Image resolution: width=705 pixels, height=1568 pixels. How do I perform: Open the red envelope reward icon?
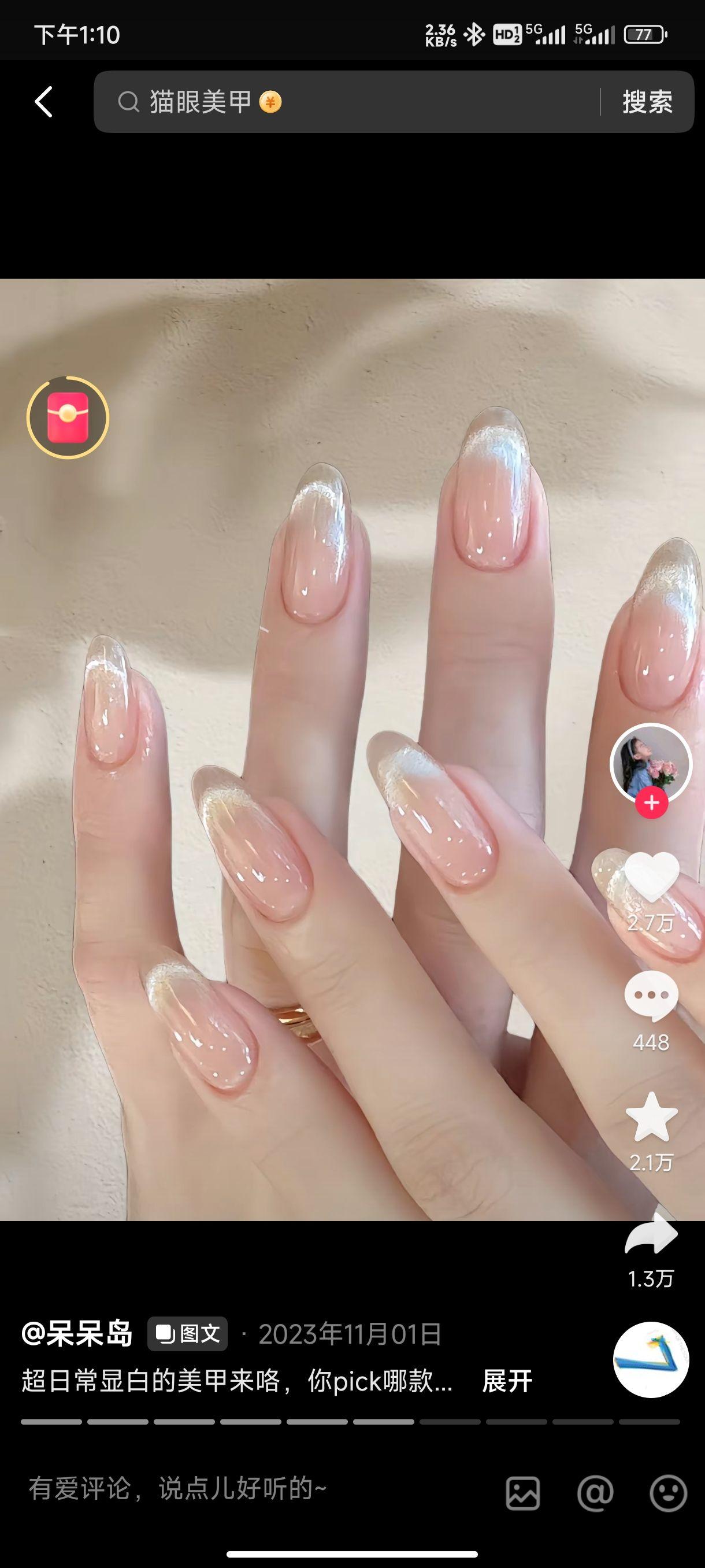coord(68,417)
